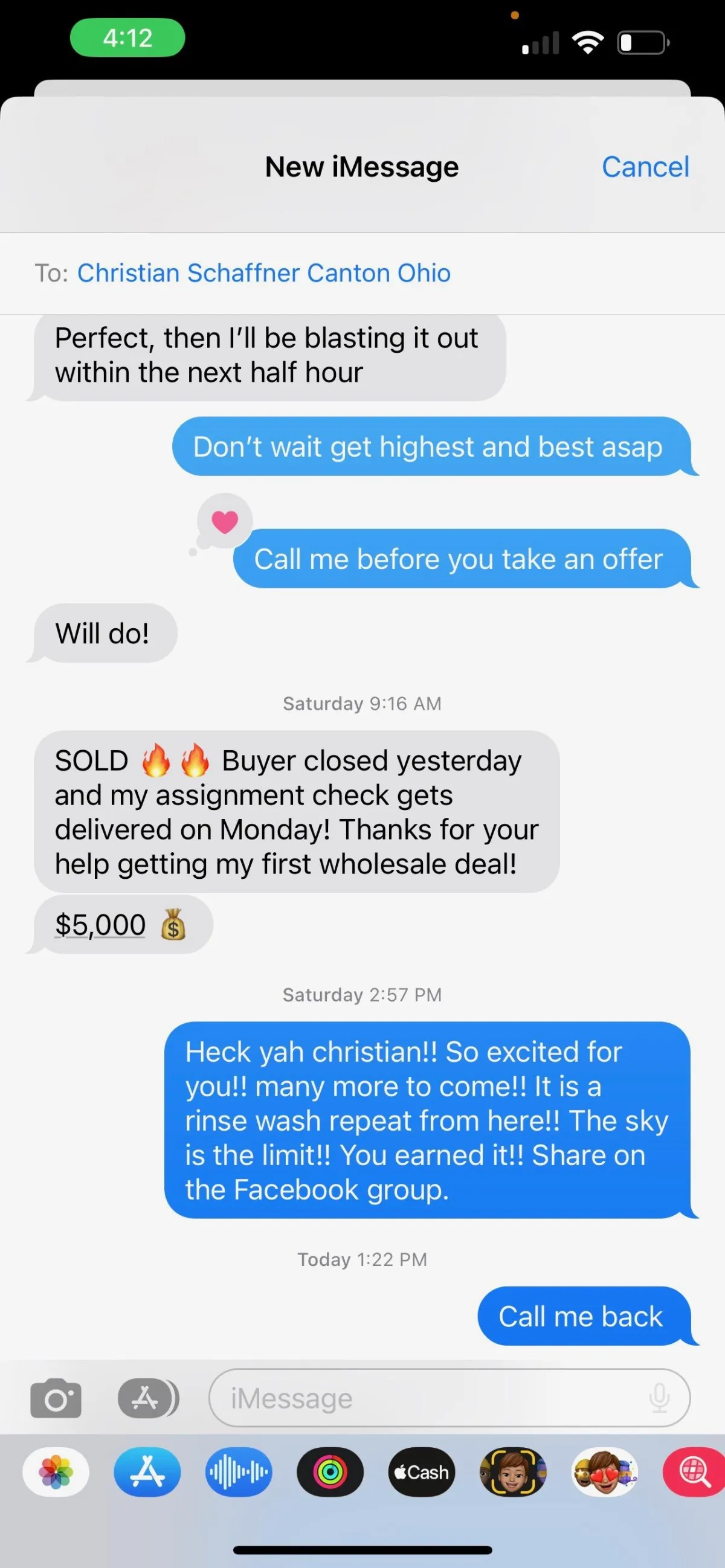Open Memoji stickers
Image resolution: width=725 pixels, height=1568 pixels.
(604, 1472)
